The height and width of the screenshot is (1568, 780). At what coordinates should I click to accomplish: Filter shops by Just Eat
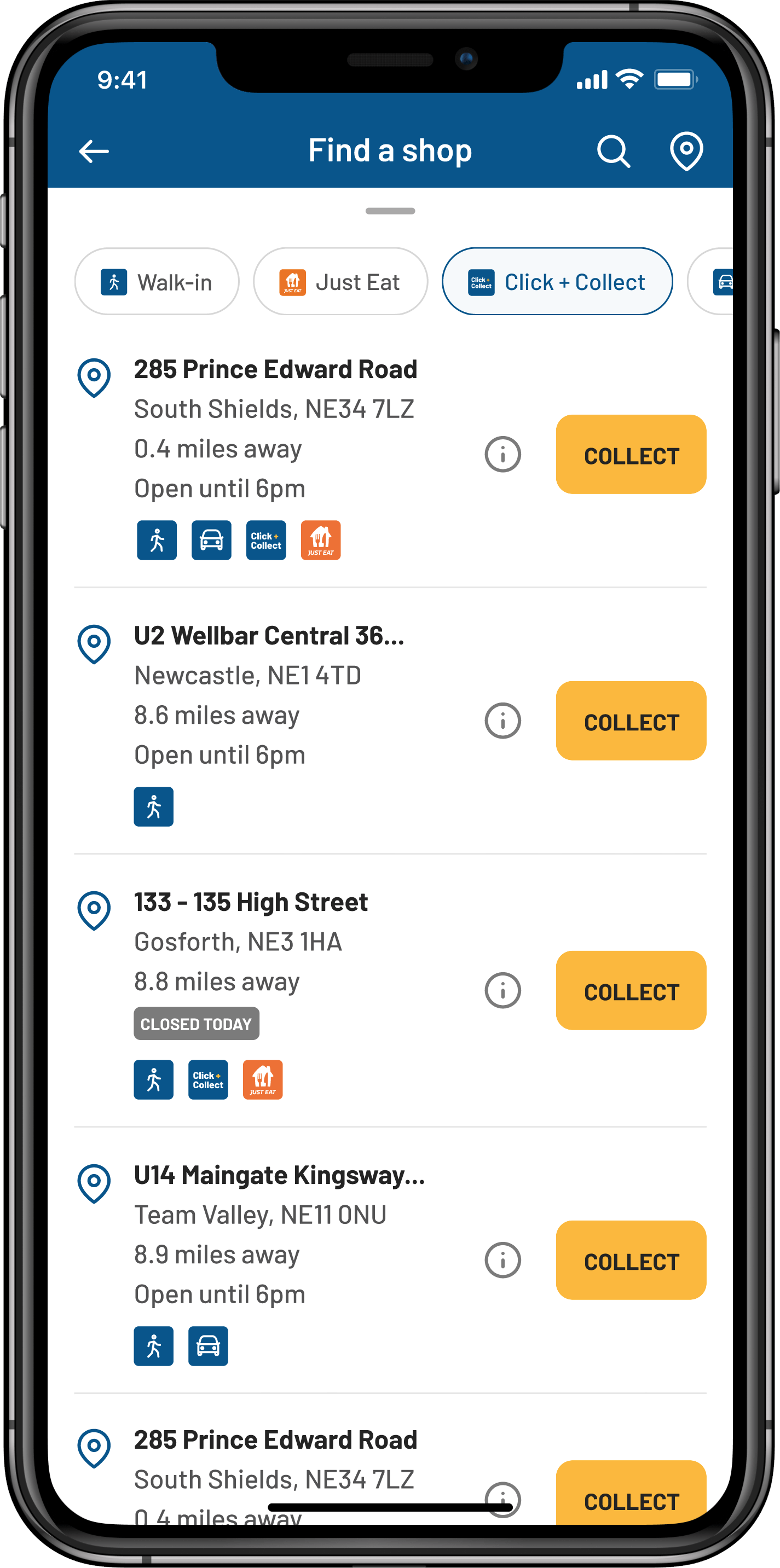(x=340, y=282)
